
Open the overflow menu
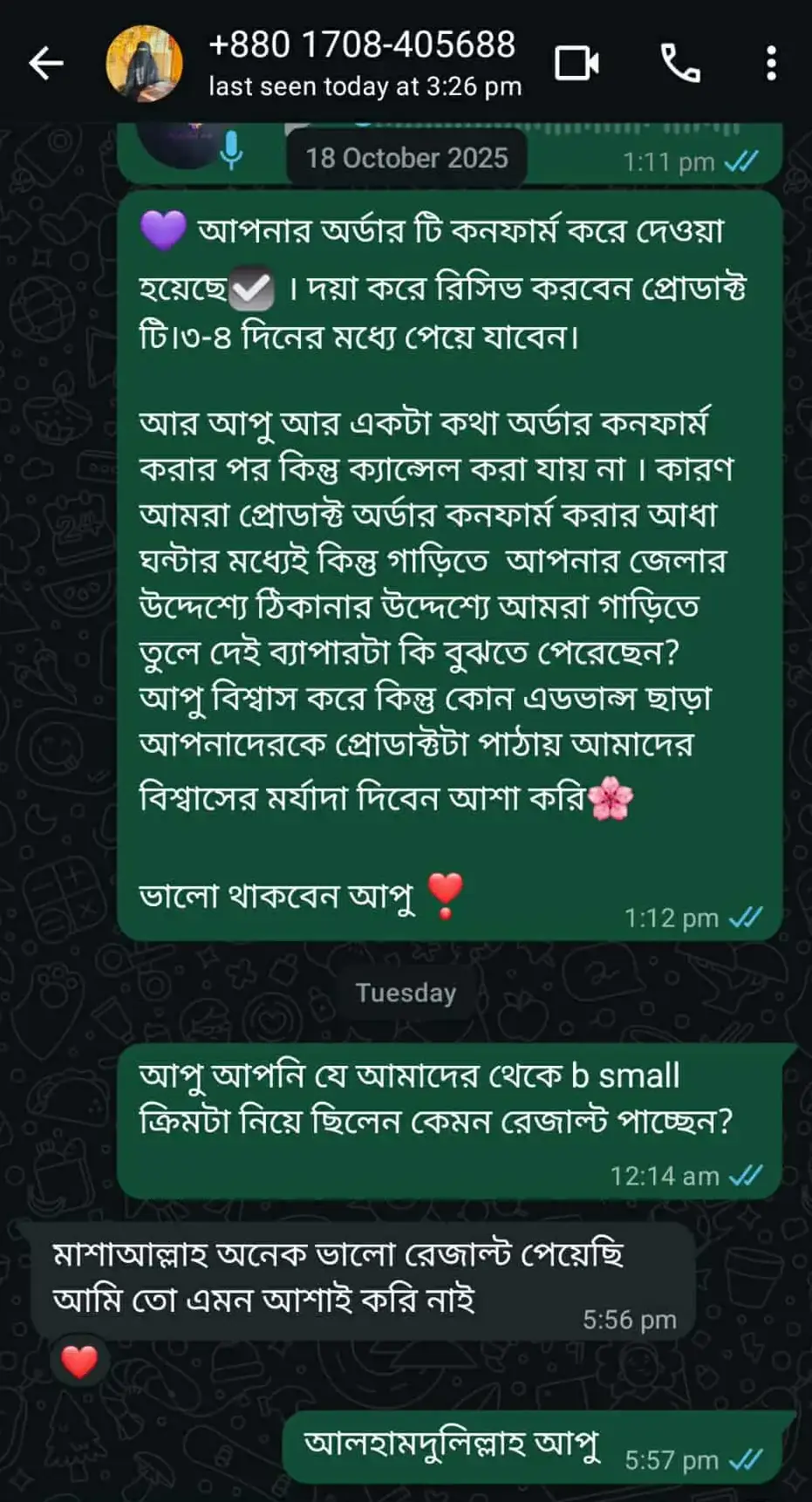click(771, 64)
